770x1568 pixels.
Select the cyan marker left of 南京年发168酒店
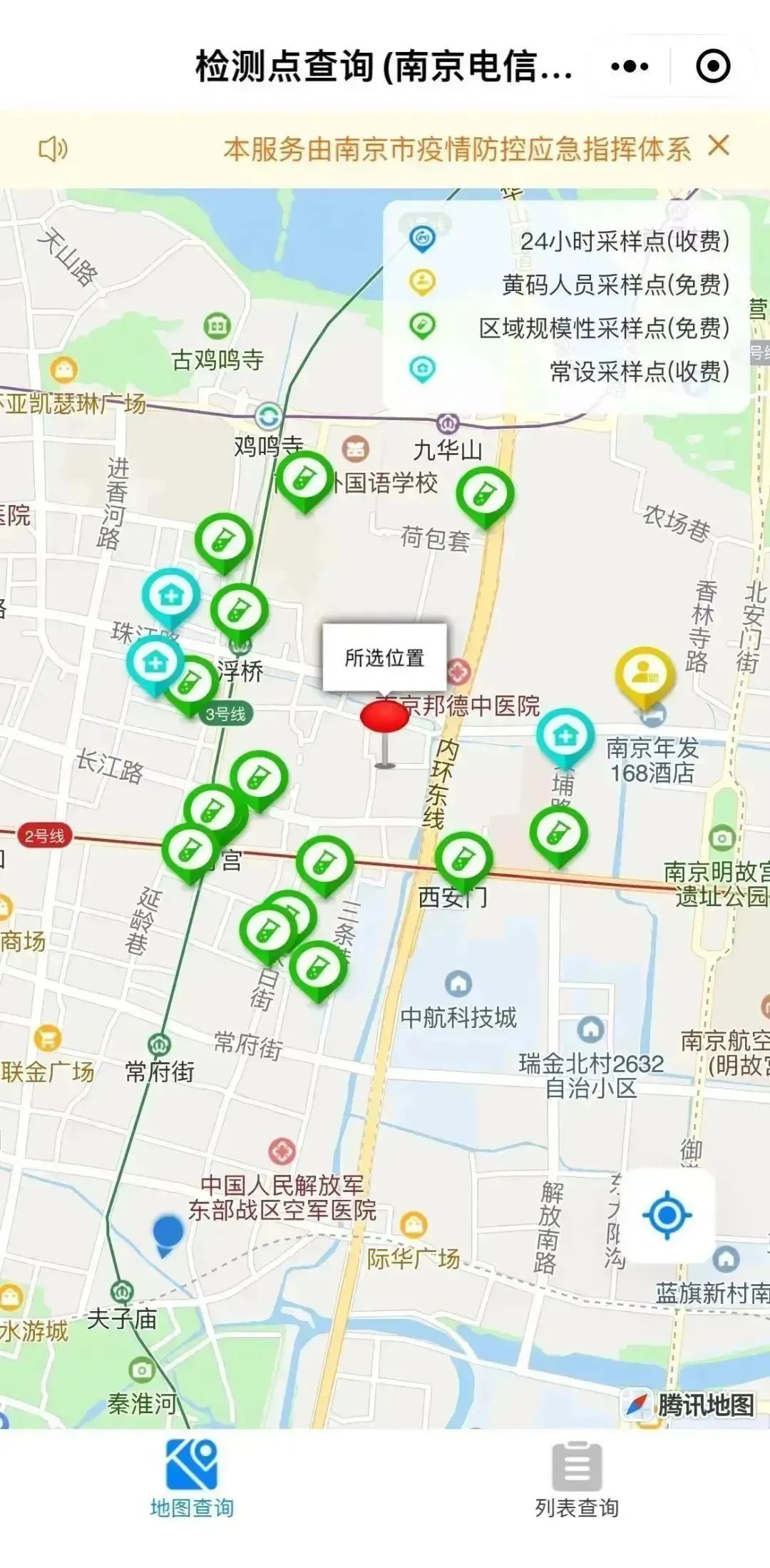[565, 736]
